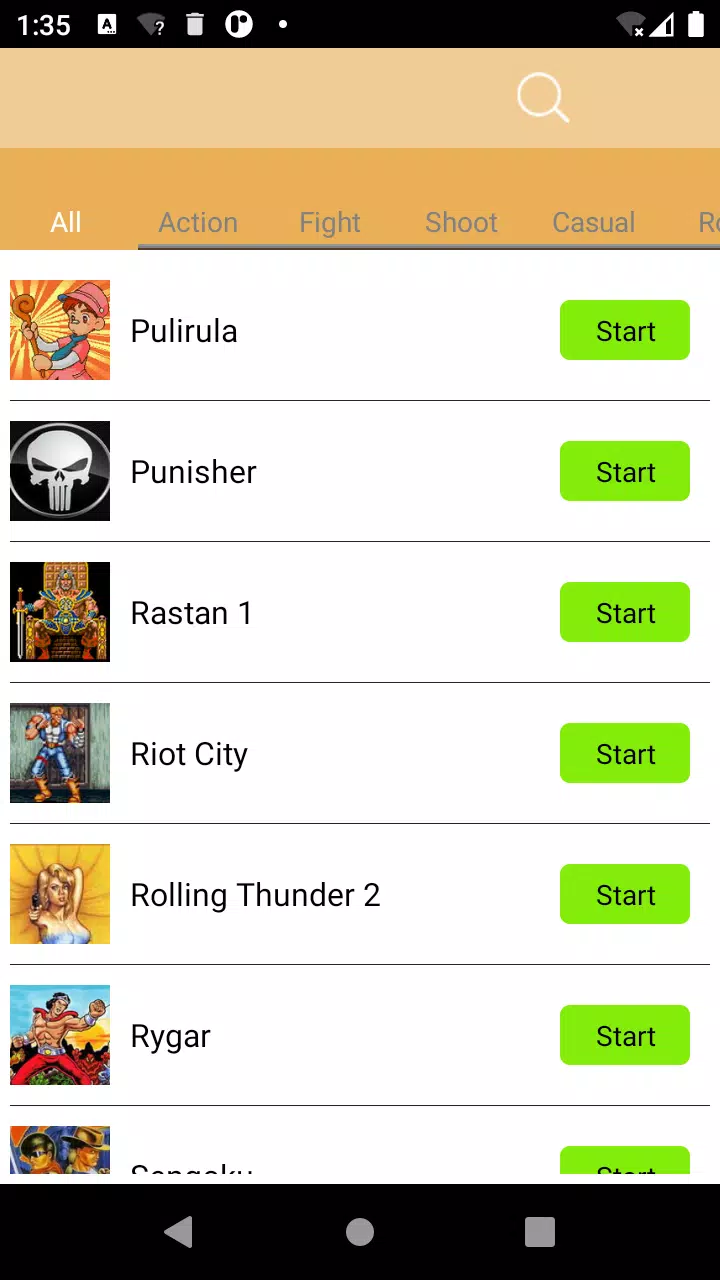The height and width of the screenshot is (1280, 720).
Task: Click the Rygar title text
Action: pyautogui.click(x=170, y=1035)
